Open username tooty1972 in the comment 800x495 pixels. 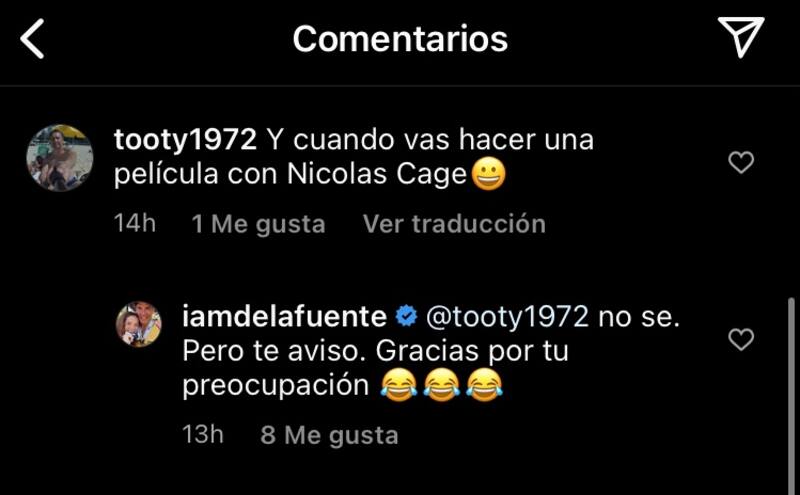[185, 139]
